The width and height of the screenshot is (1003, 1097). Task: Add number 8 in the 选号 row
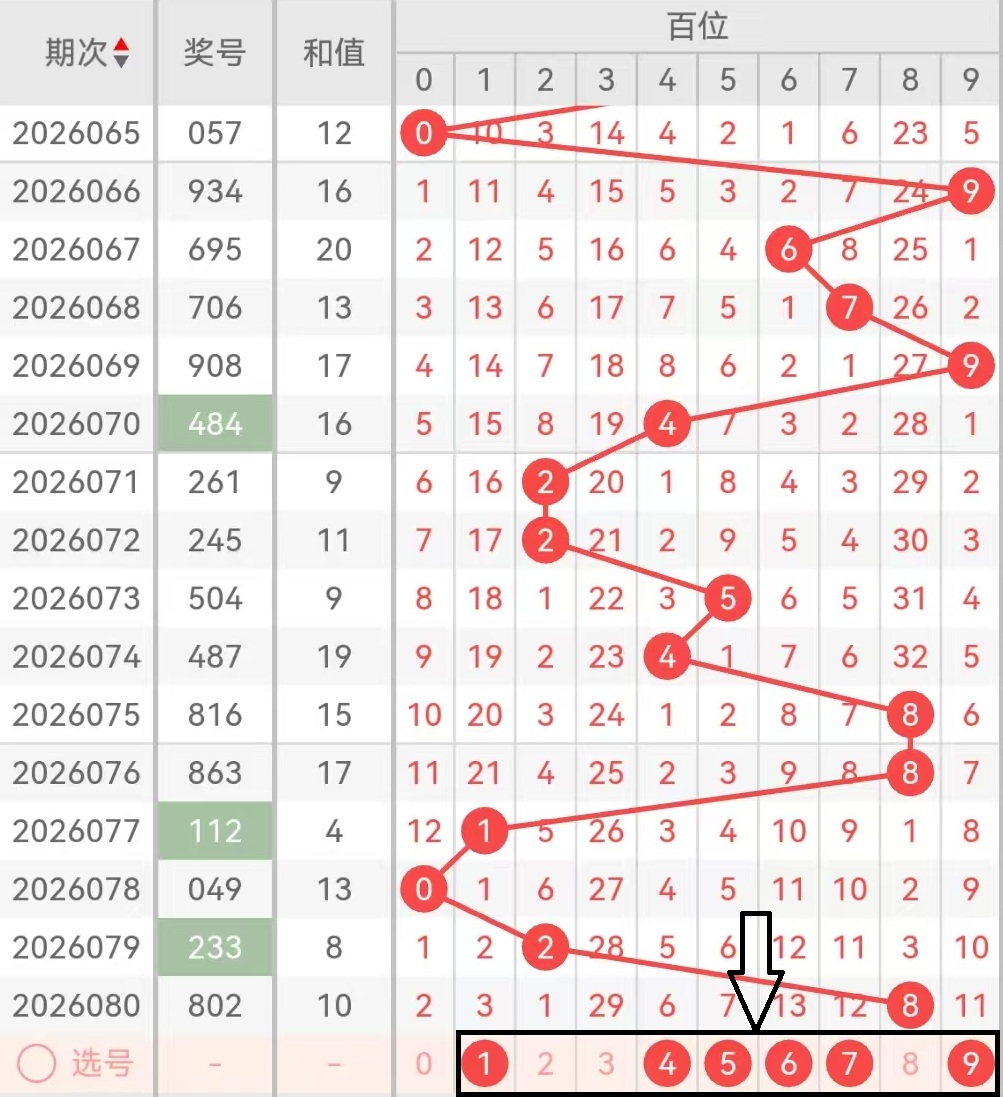pos(909,1064)
